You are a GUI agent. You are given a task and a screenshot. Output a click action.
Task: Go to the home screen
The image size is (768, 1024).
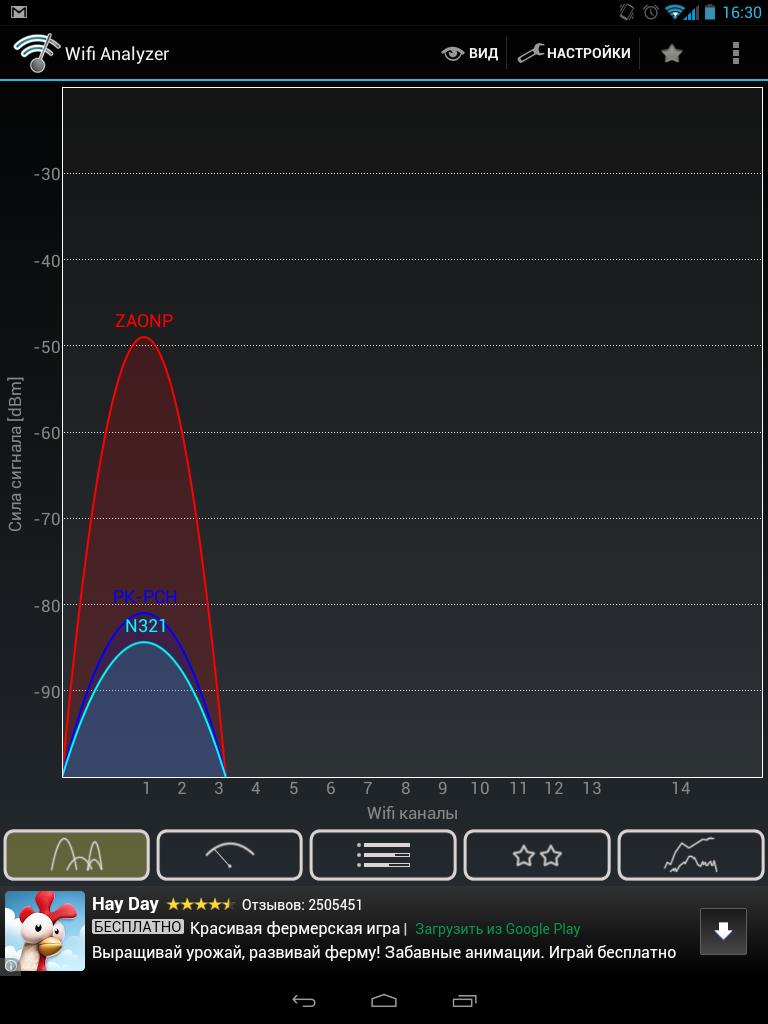click(x=384, y=1000)
